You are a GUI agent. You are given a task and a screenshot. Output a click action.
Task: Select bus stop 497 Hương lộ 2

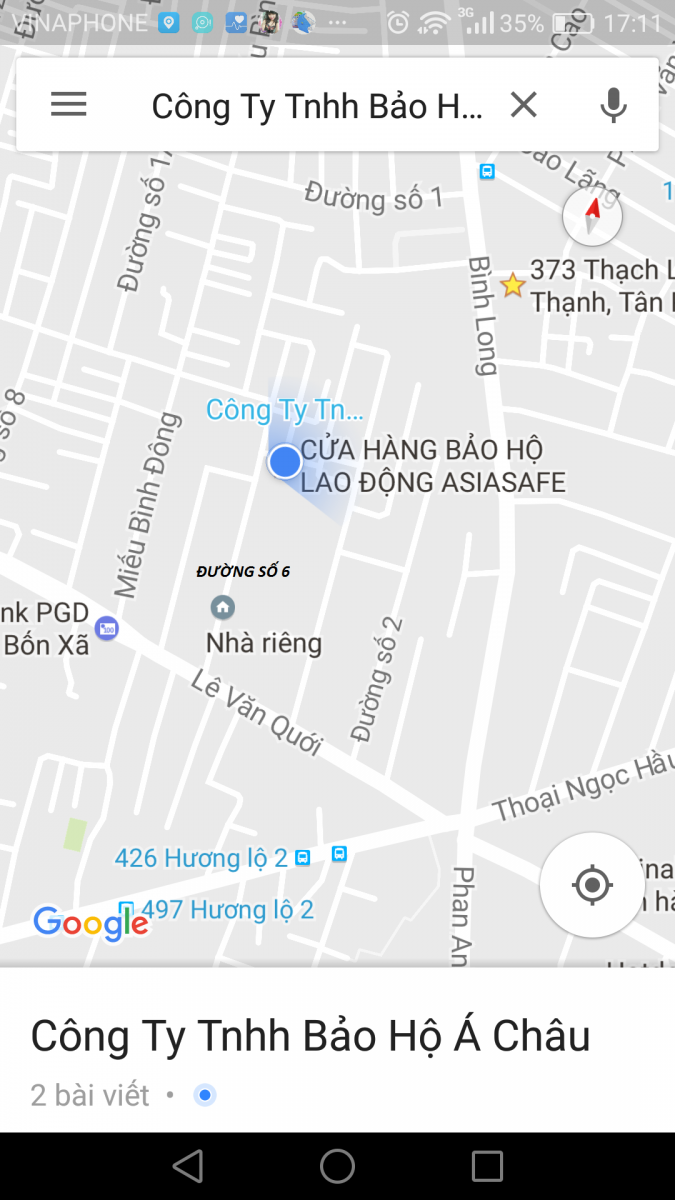(127, 909)
